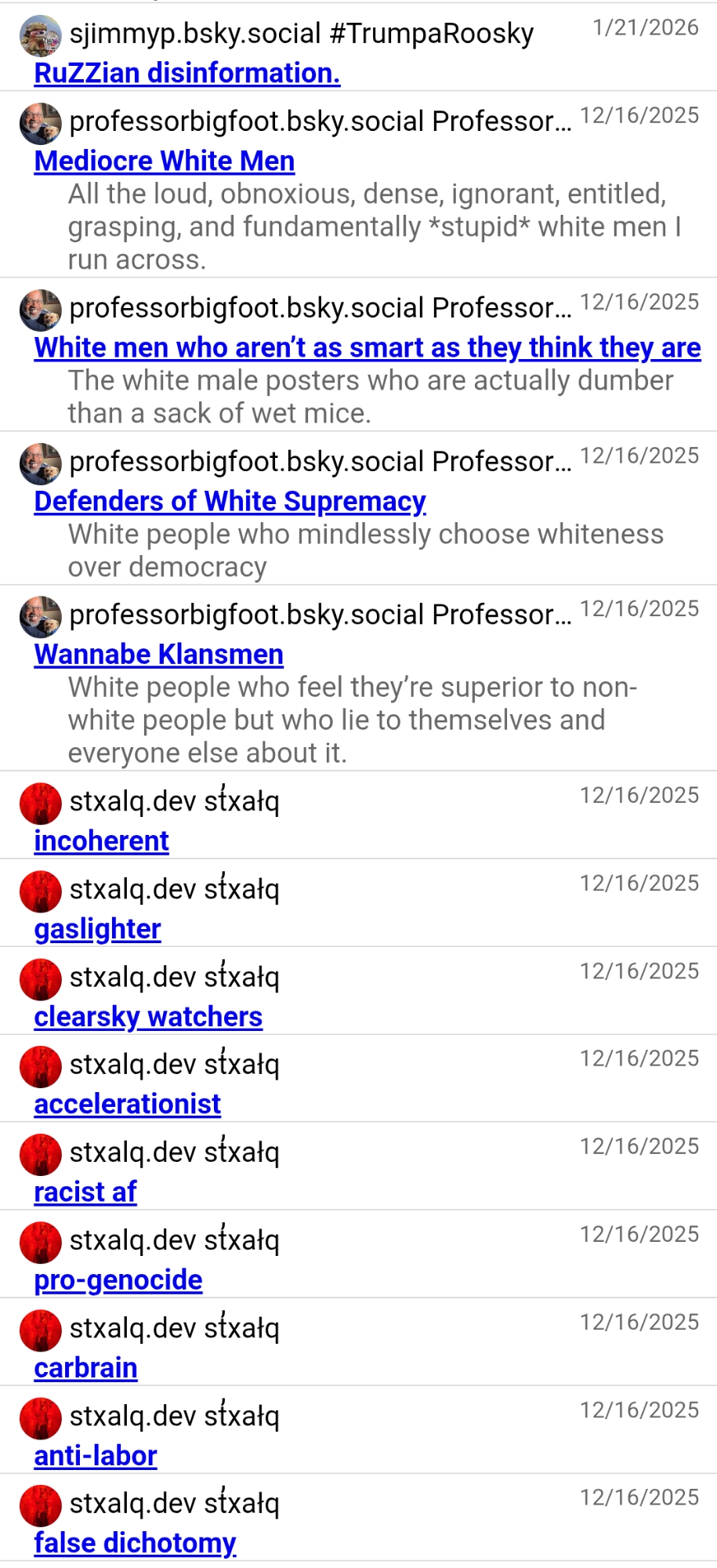Viewport: 717px width, 1568px height.
Task: Open the pro-genocide list link
Action: point(118,1280)
